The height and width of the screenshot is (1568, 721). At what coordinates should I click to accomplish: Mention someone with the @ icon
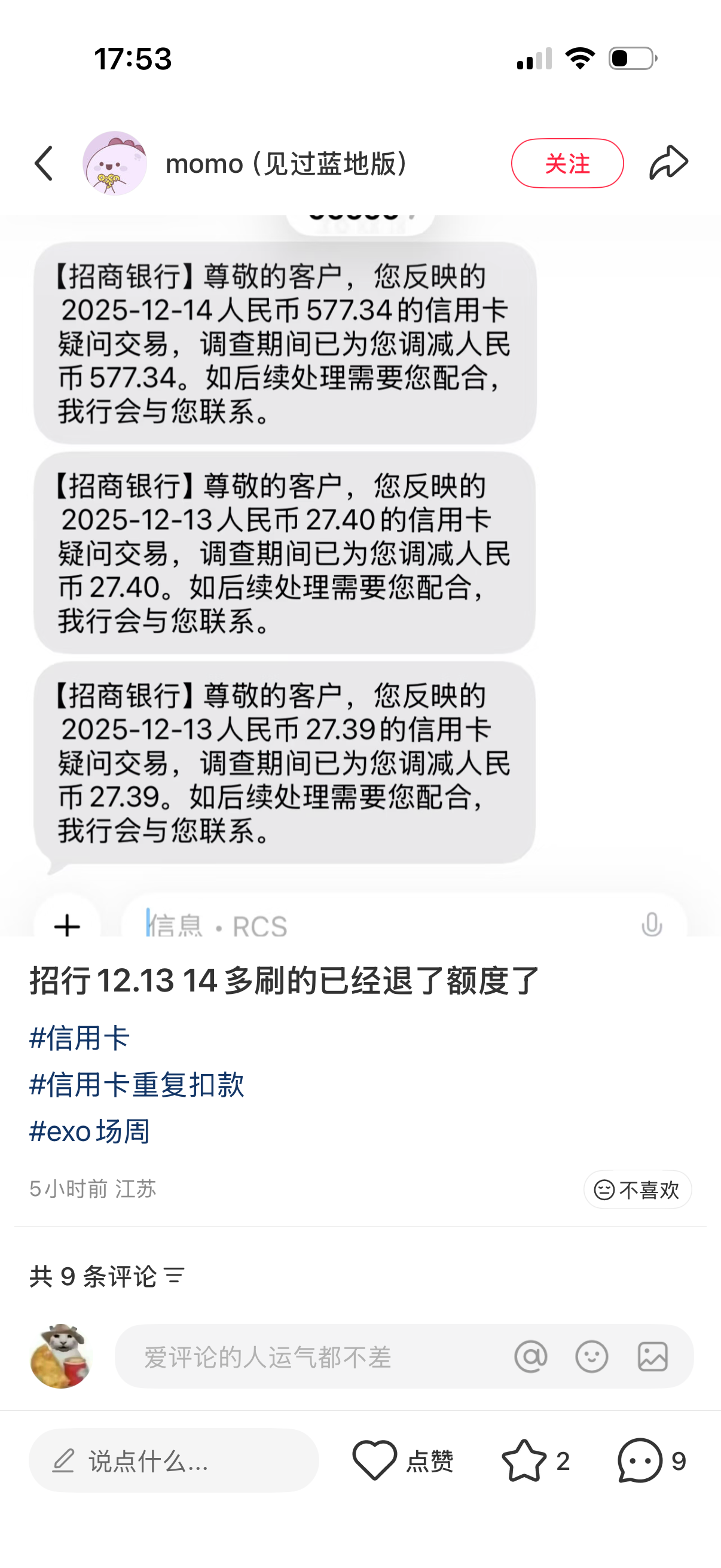pos(530,1356)
